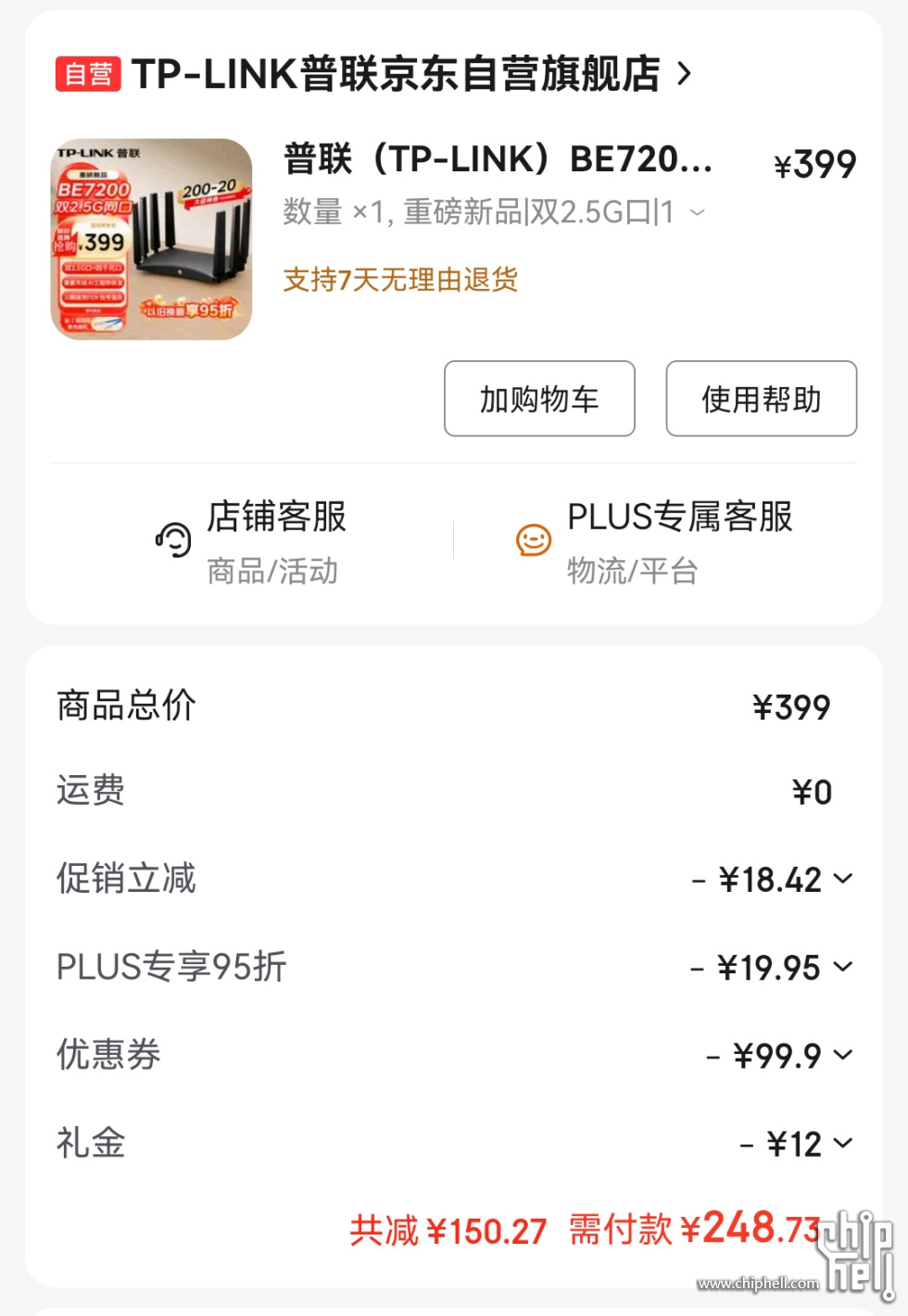Viewport: 908px width, 1316px height.
Task: Tap 使用帮助 button
Action: click(x=761, y=399)
